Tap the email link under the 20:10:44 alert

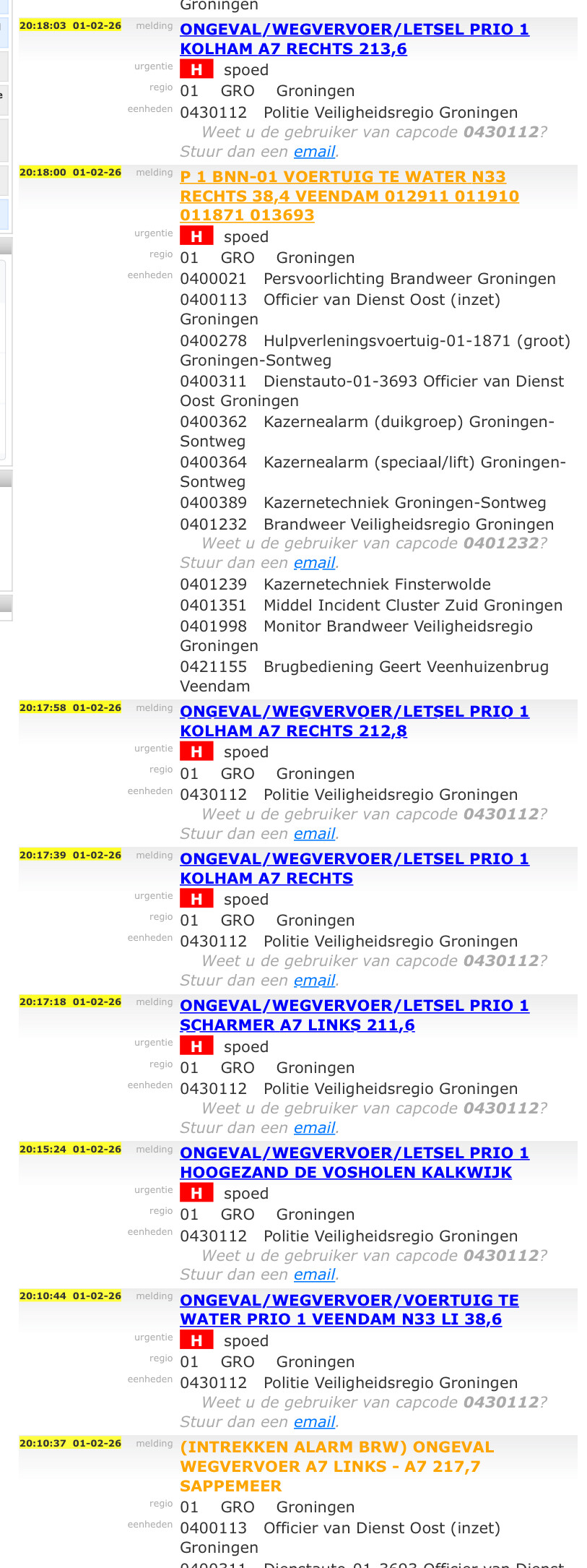point(314,1422)
